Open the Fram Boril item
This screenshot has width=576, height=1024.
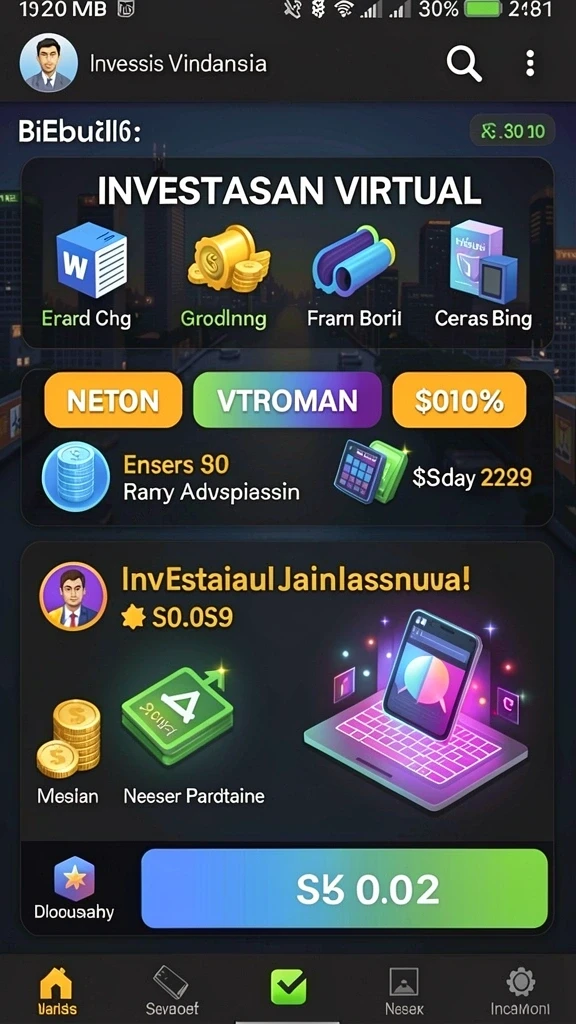click(353, 275)
